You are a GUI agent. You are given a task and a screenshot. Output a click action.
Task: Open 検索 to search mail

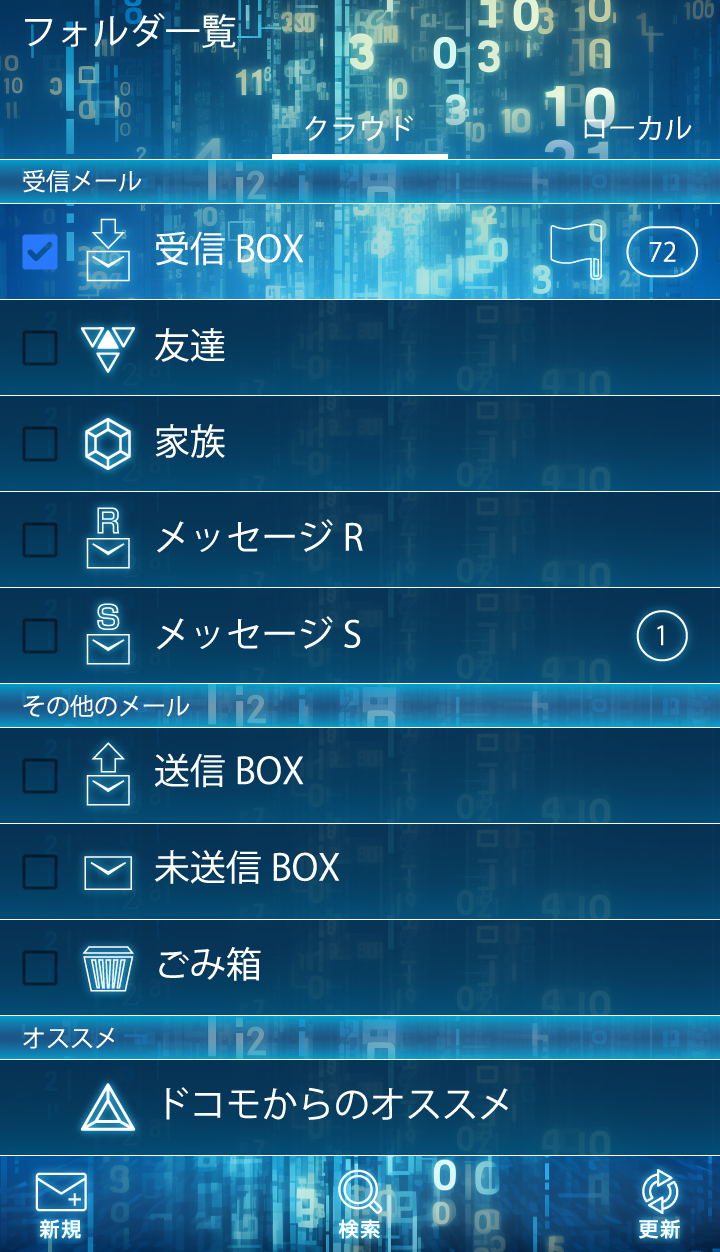[360, 1205]
